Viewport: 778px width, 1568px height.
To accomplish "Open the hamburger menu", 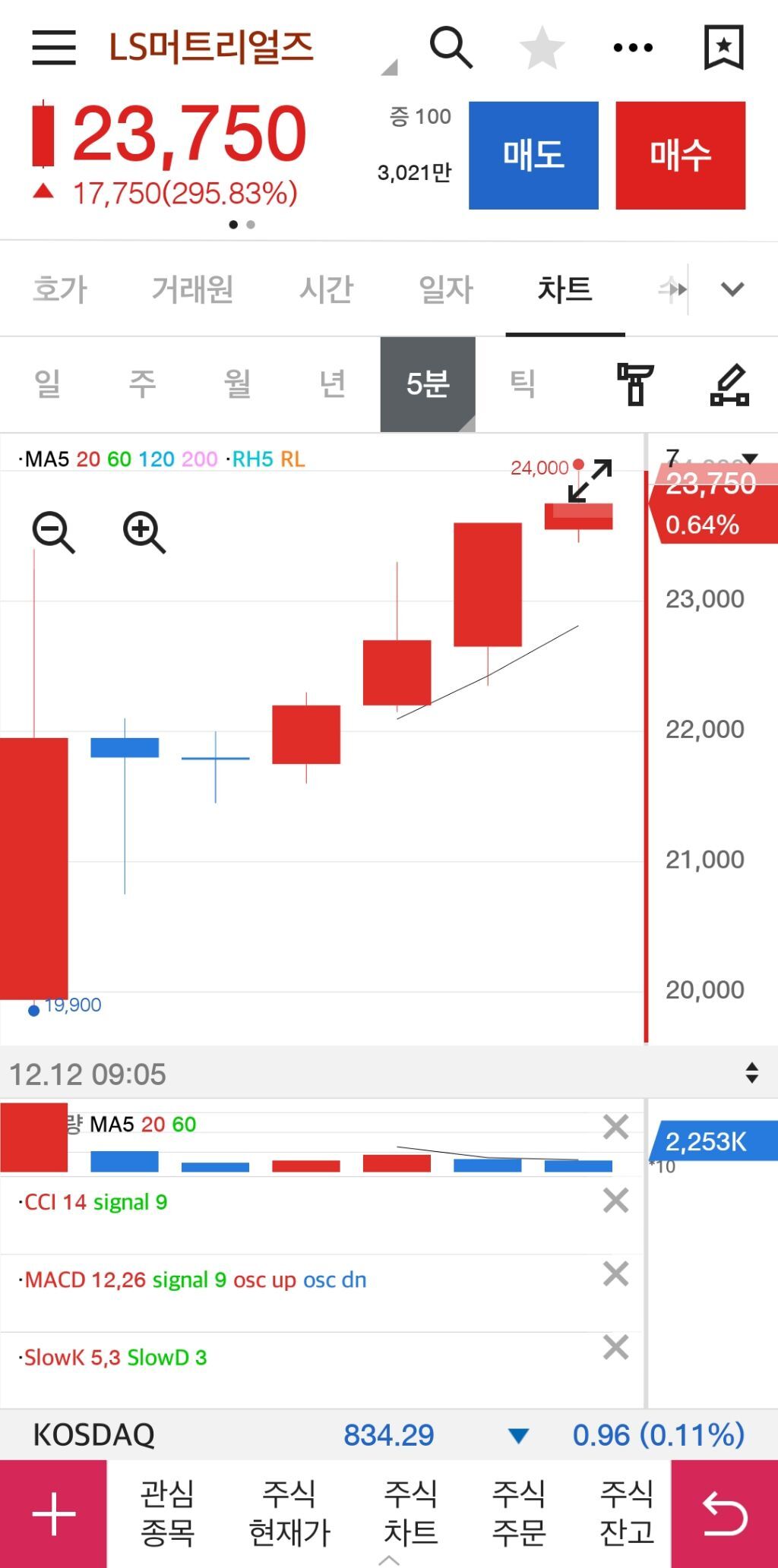I will click(x=54, y=47).
